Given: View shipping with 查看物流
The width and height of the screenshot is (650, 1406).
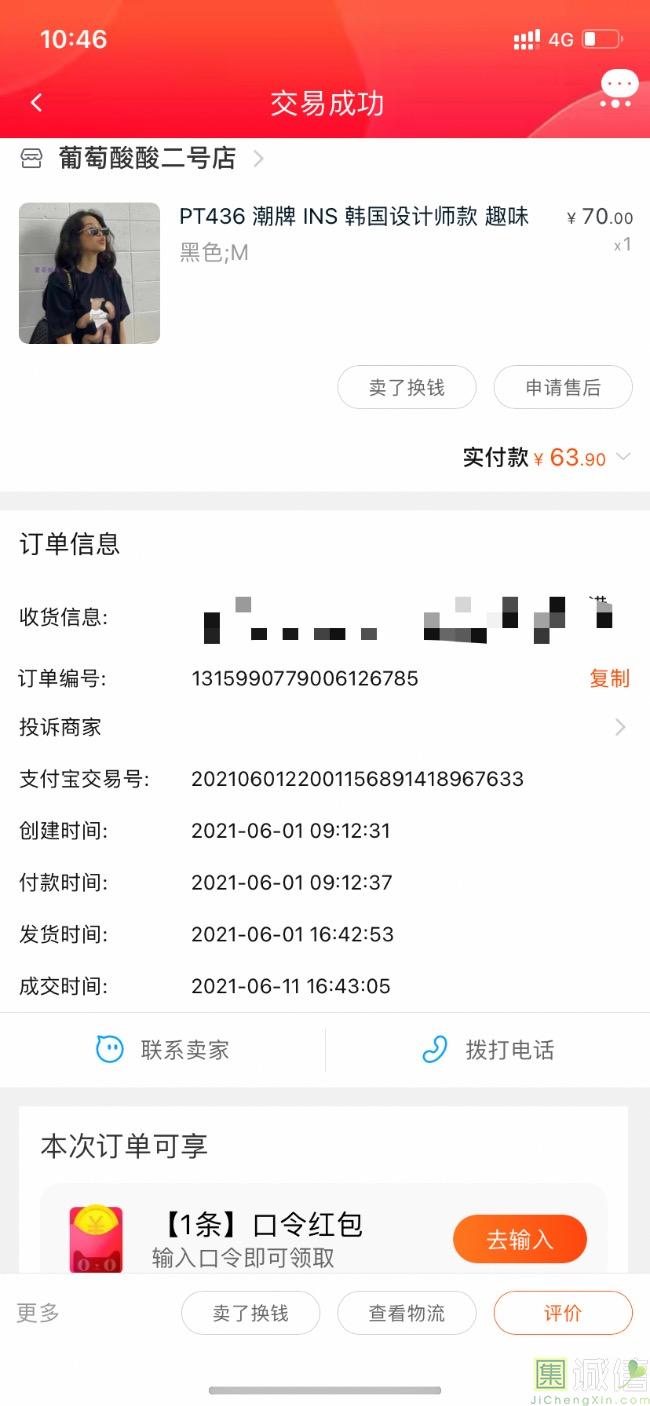Looking at the screenshot, I should tap(406, 1313).
